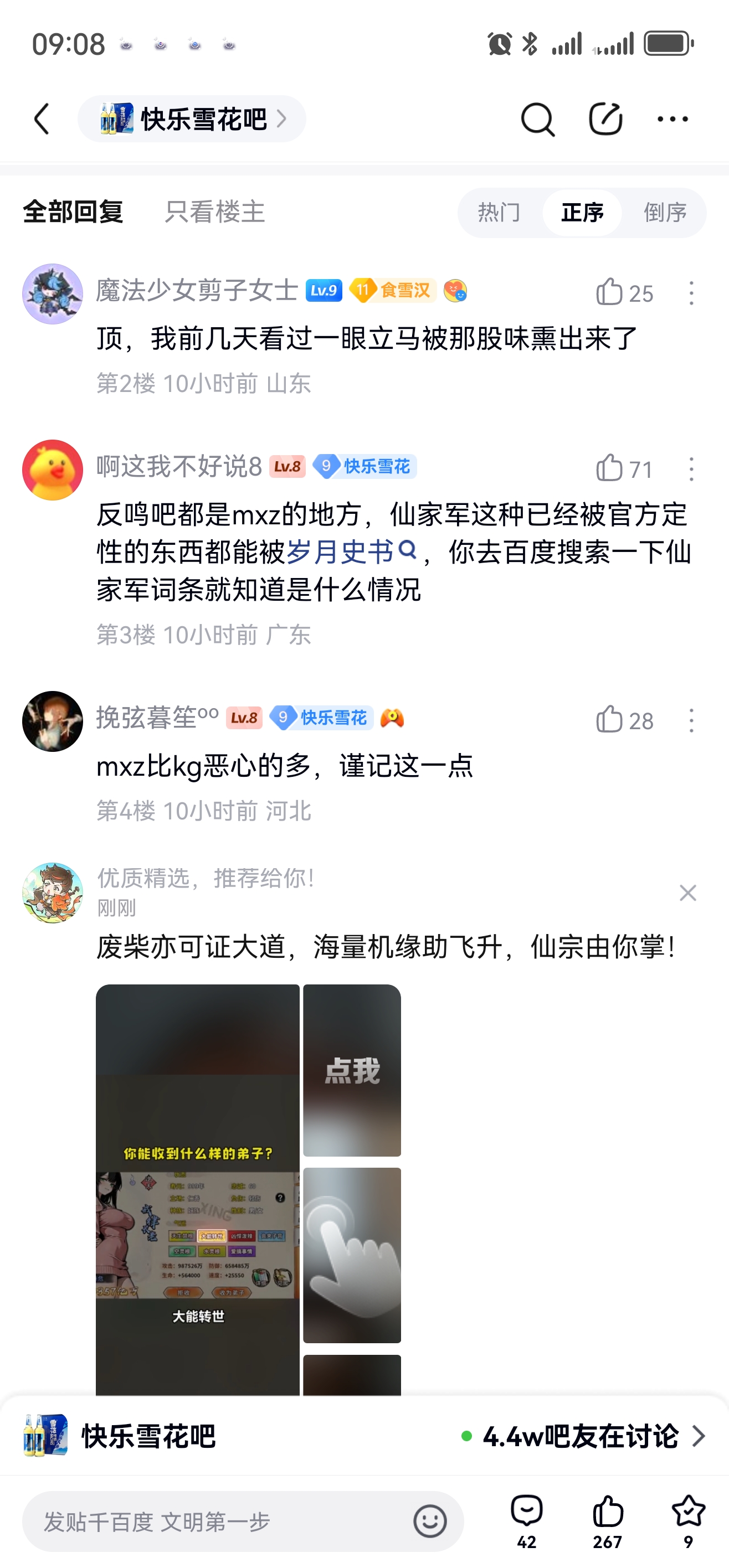The height and width of the screenshot is (1568, 729).
Task: Like 啊这我不好说8's reply
Action: 610,469
